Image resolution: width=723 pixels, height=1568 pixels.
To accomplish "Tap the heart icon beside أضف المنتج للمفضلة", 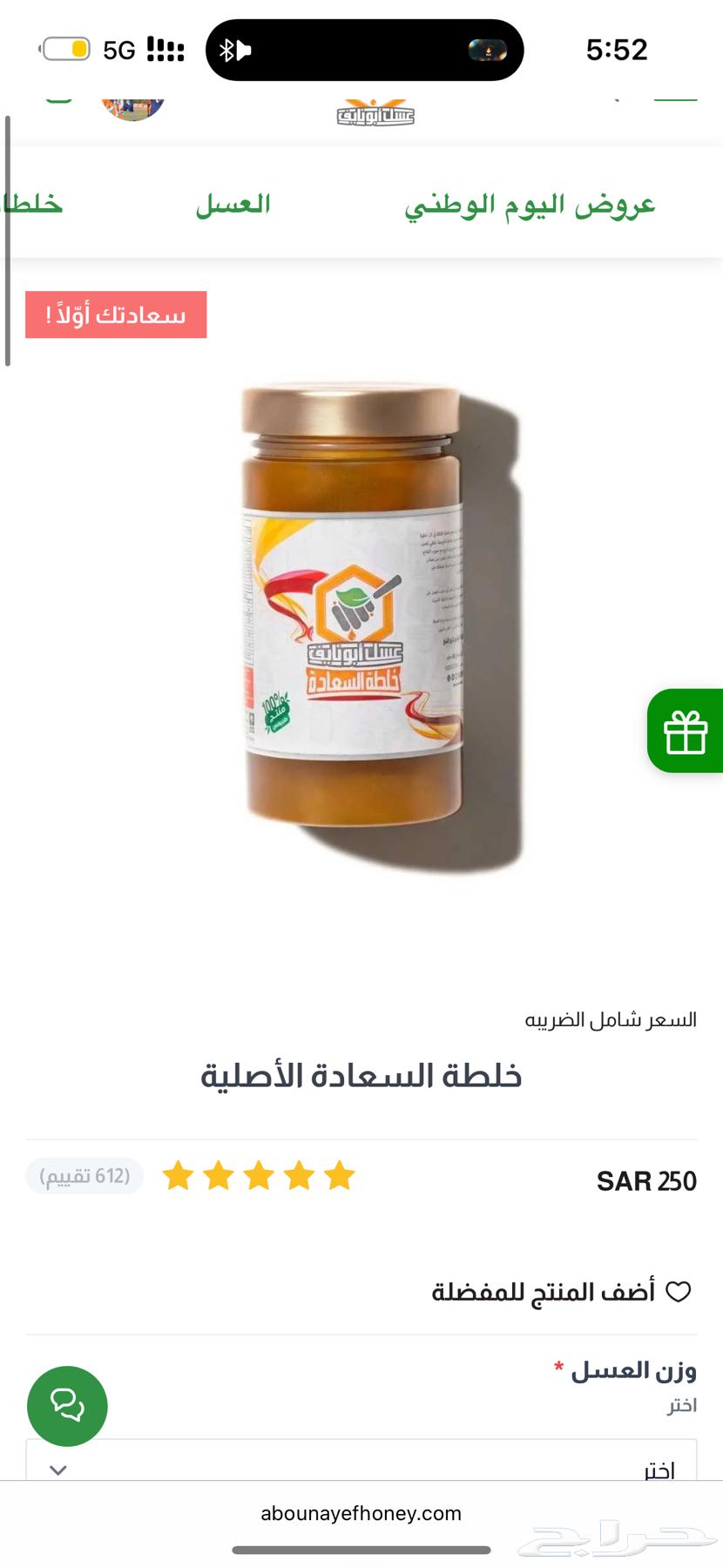I will [679, 1292].
